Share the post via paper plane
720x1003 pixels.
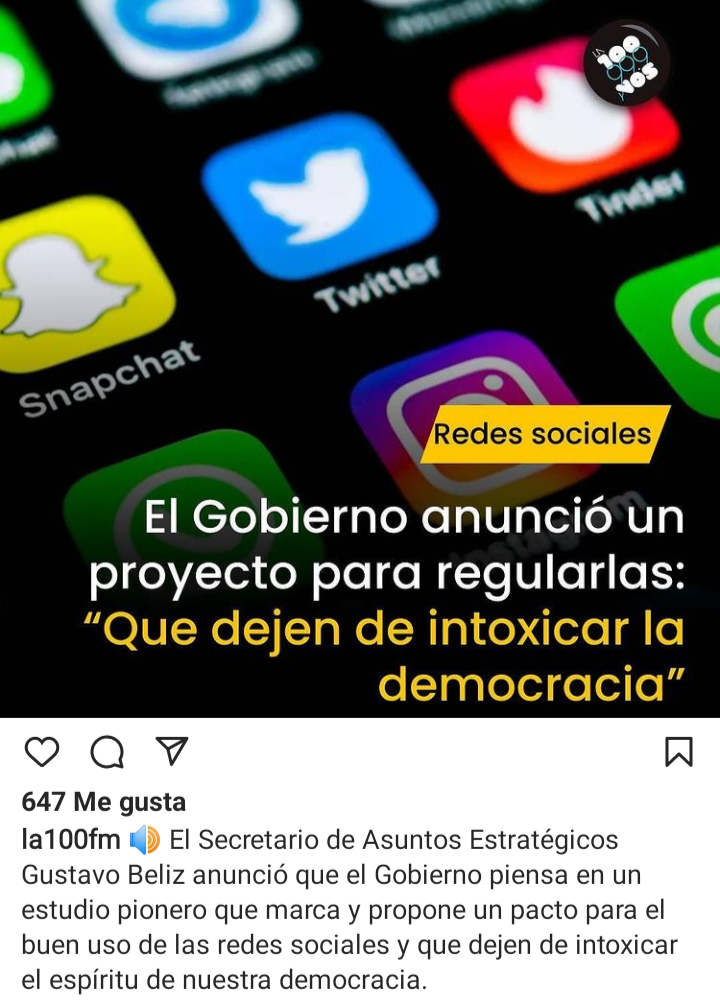(172, 751)
